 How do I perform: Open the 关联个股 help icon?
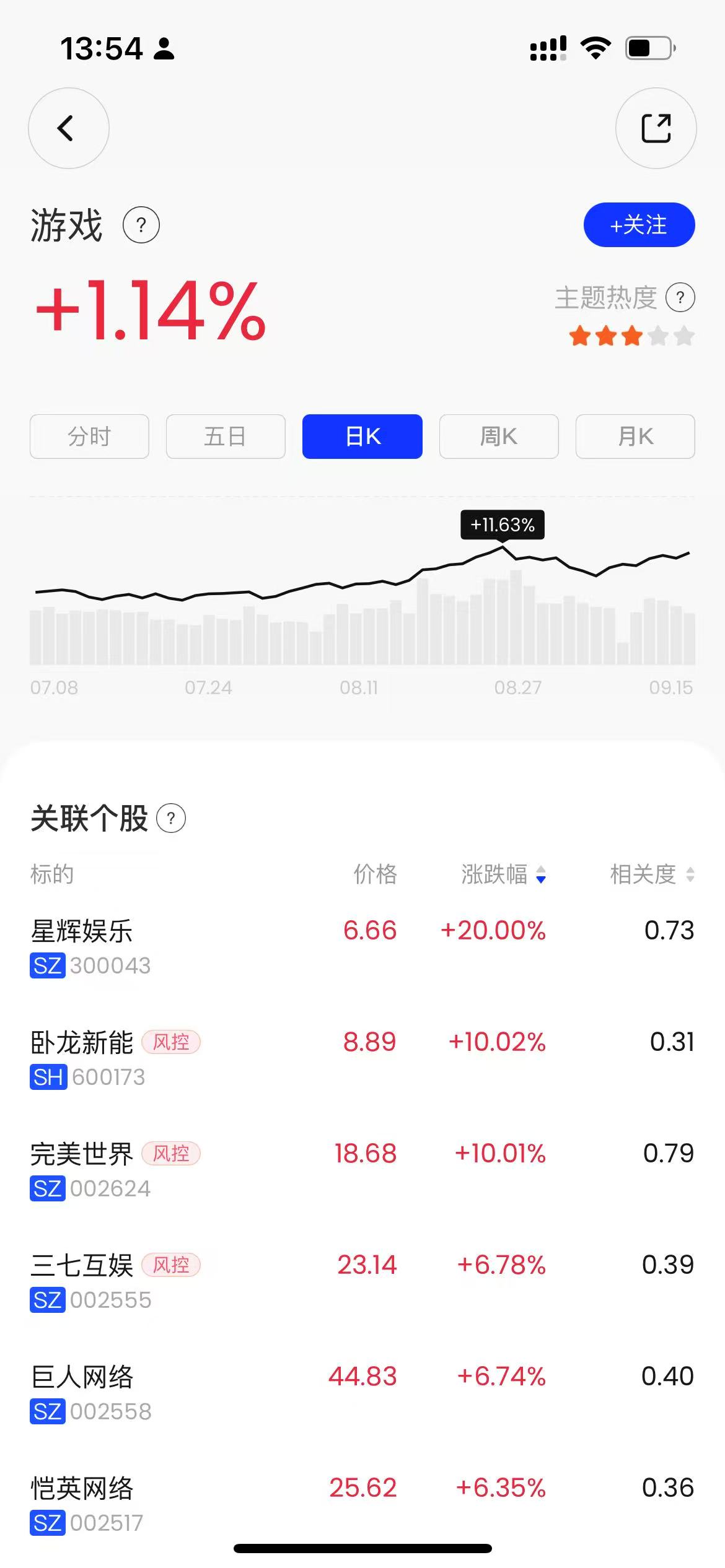(x=171, y=819)
